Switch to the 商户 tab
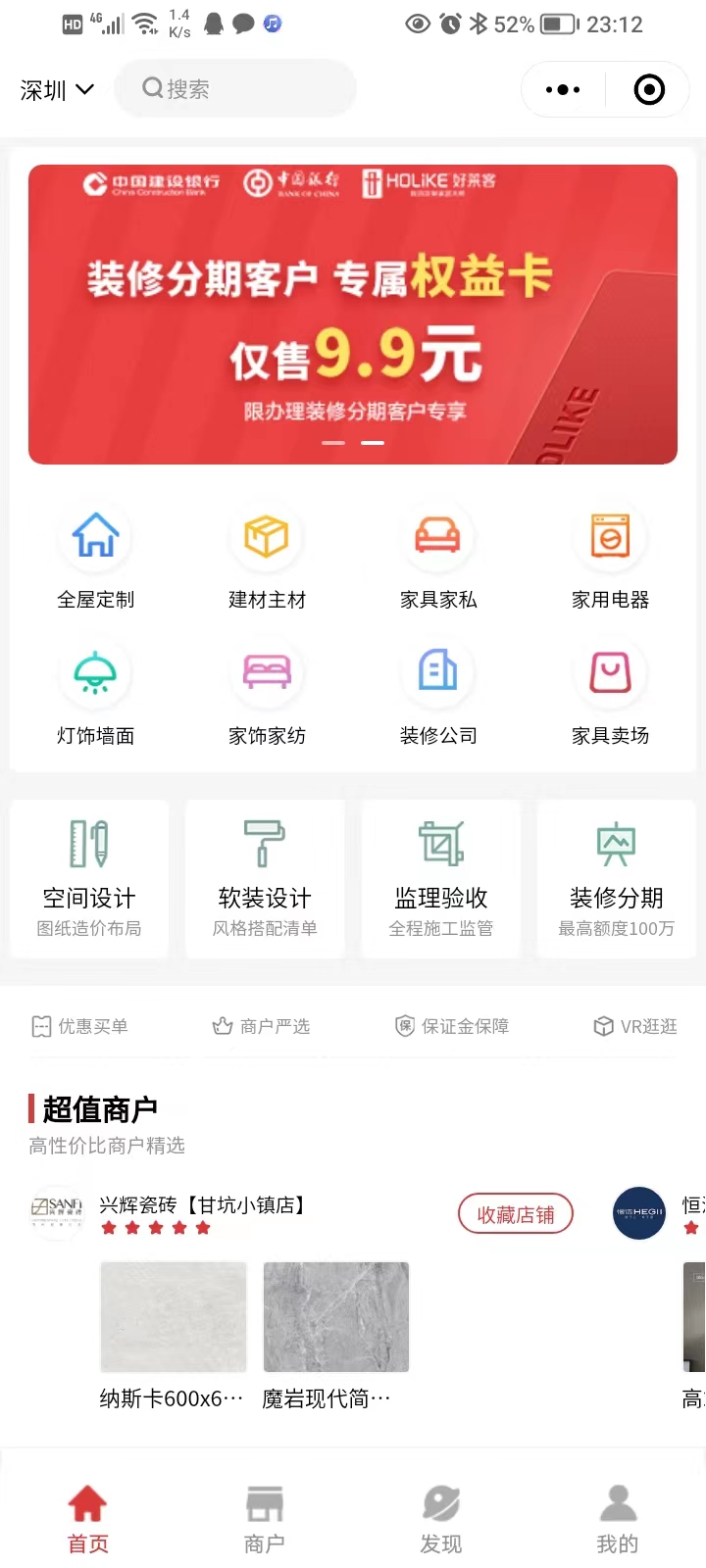The height and width of the screenshot is (1568, 706). 265,1519
